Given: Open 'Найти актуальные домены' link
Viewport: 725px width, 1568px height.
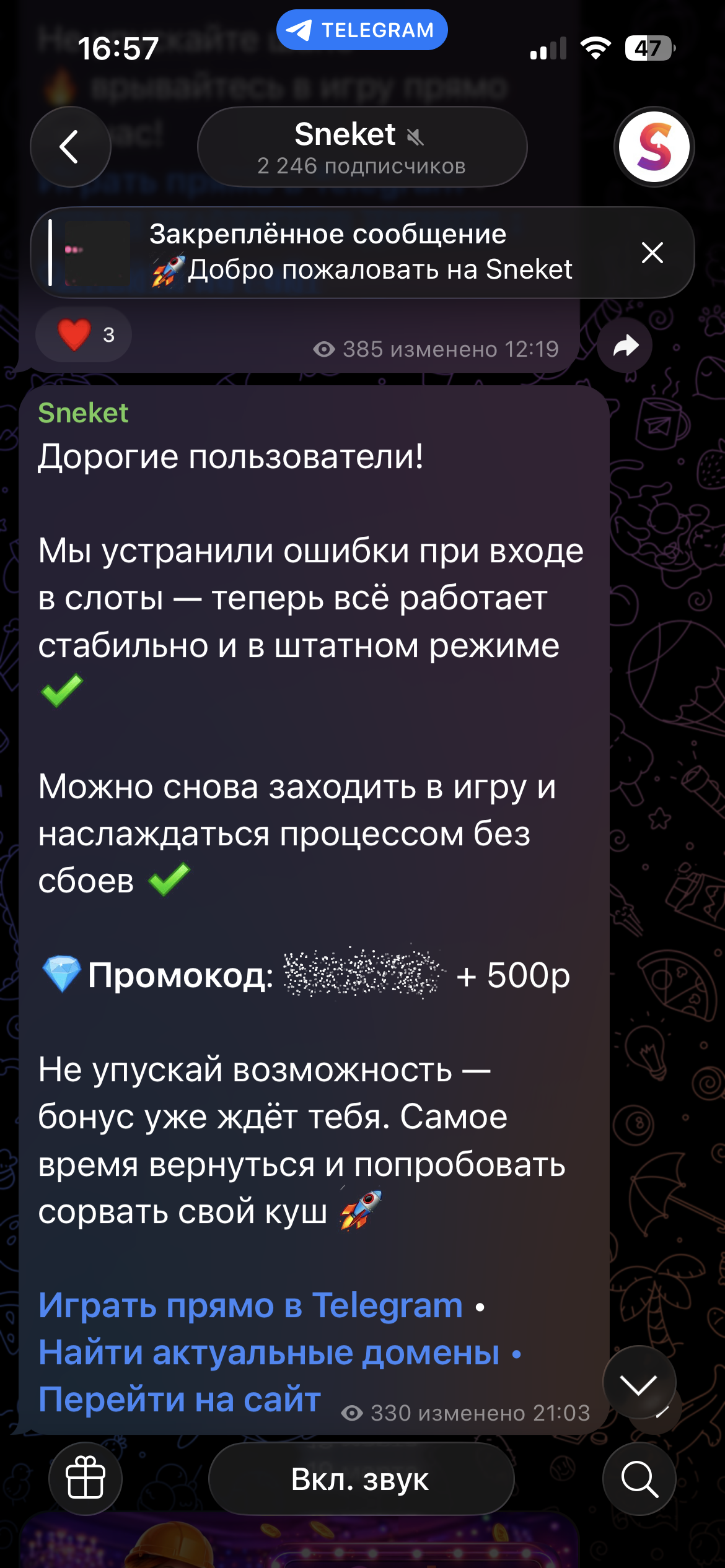Looking at the screenshot, I should coord(269,1352).
